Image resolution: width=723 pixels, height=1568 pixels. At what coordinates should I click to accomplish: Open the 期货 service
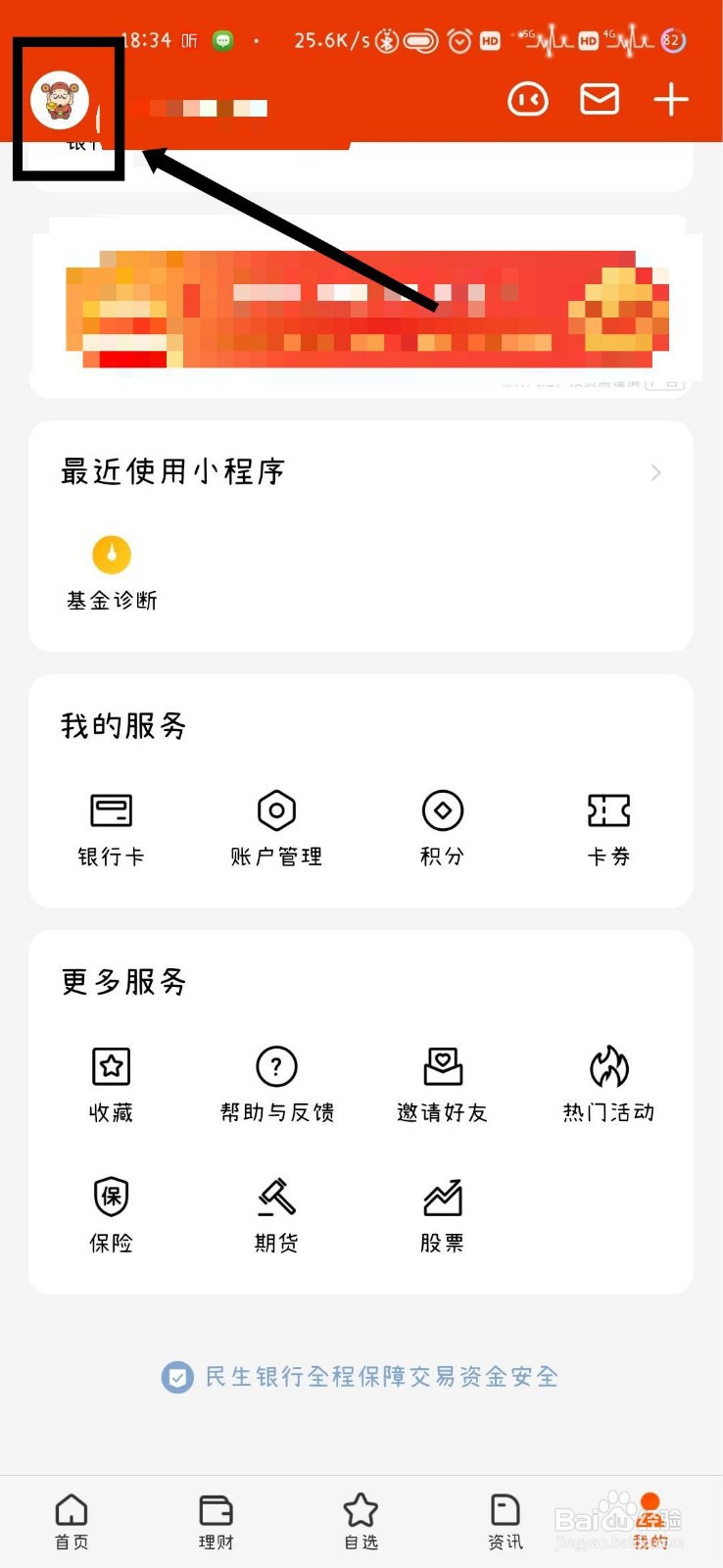coord(276,1213)
